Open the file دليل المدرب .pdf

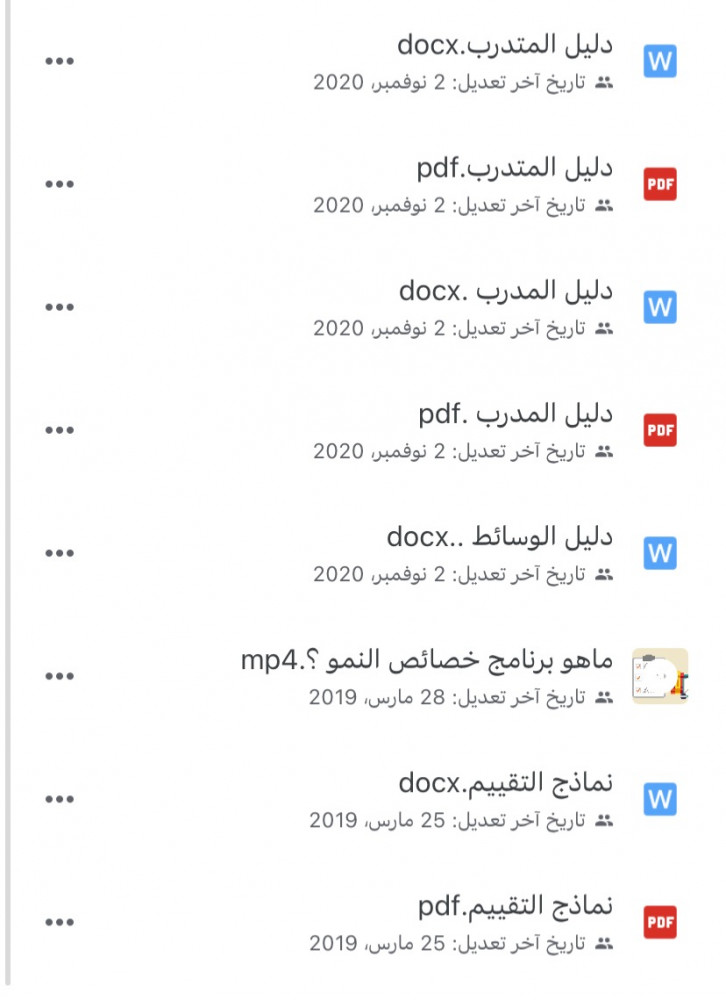pos(515,413)
